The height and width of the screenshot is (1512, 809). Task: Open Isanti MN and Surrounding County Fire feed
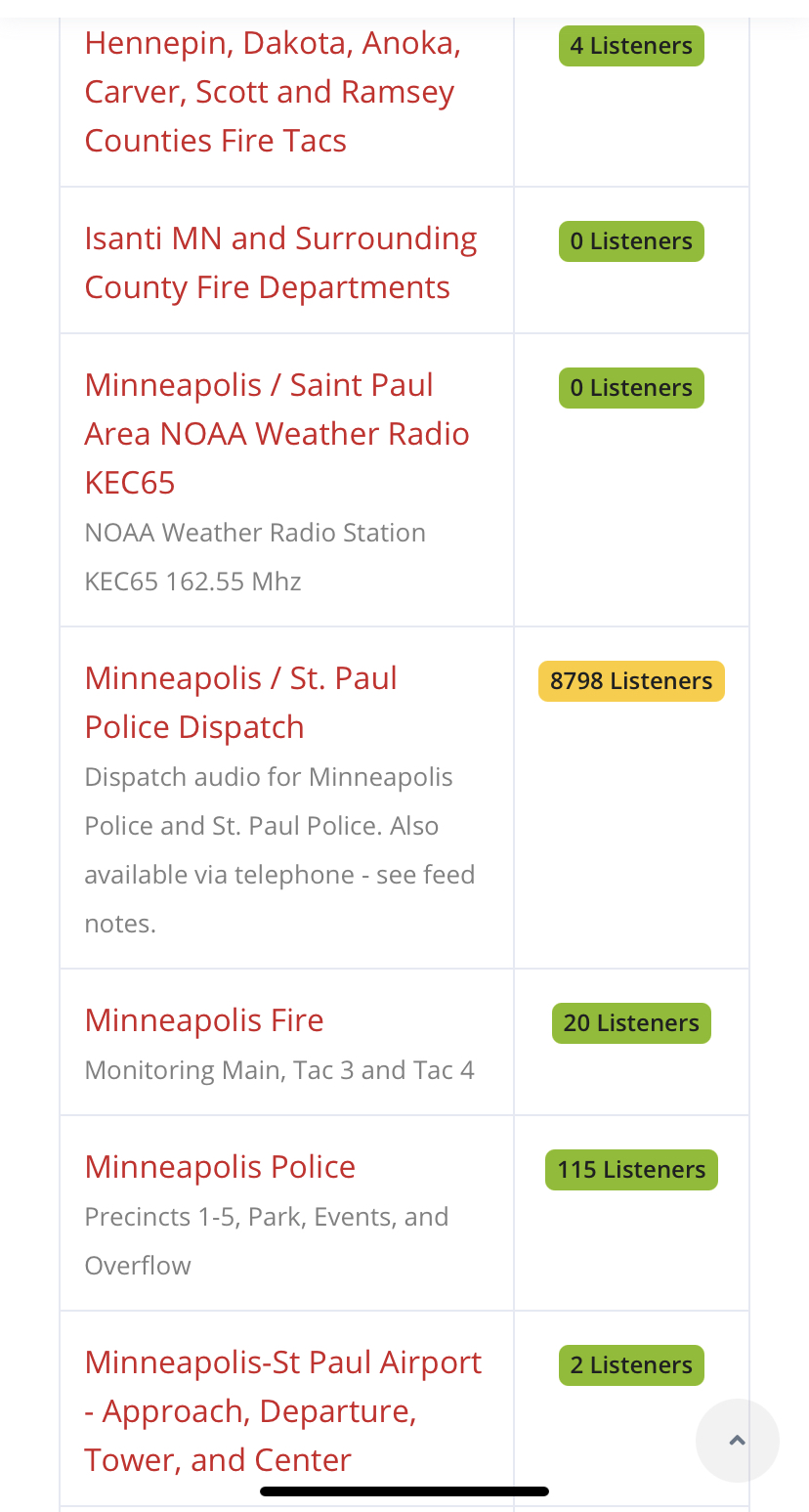[280, 263]
